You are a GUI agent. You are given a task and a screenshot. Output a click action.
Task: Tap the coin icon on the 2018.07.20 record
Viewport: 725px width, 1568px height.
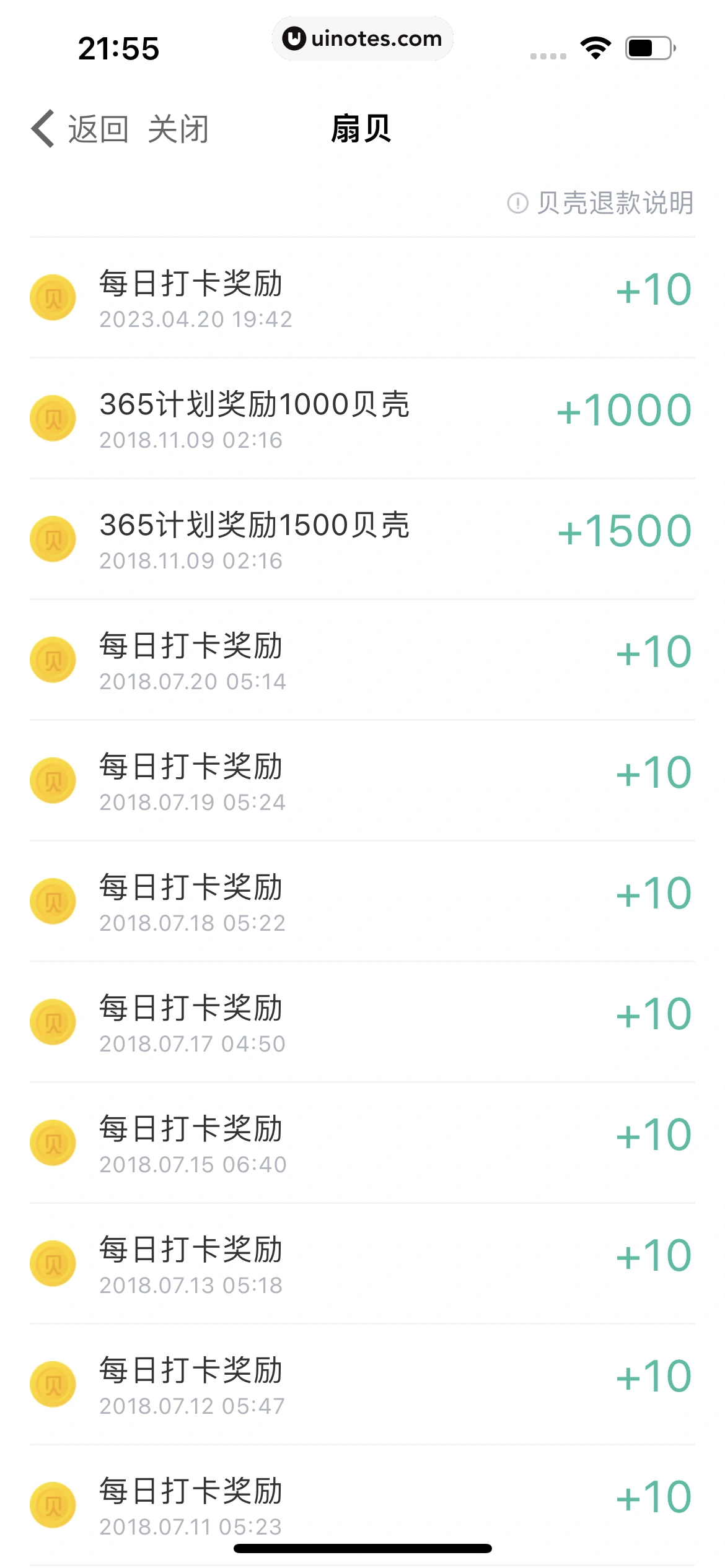[52, 659]
